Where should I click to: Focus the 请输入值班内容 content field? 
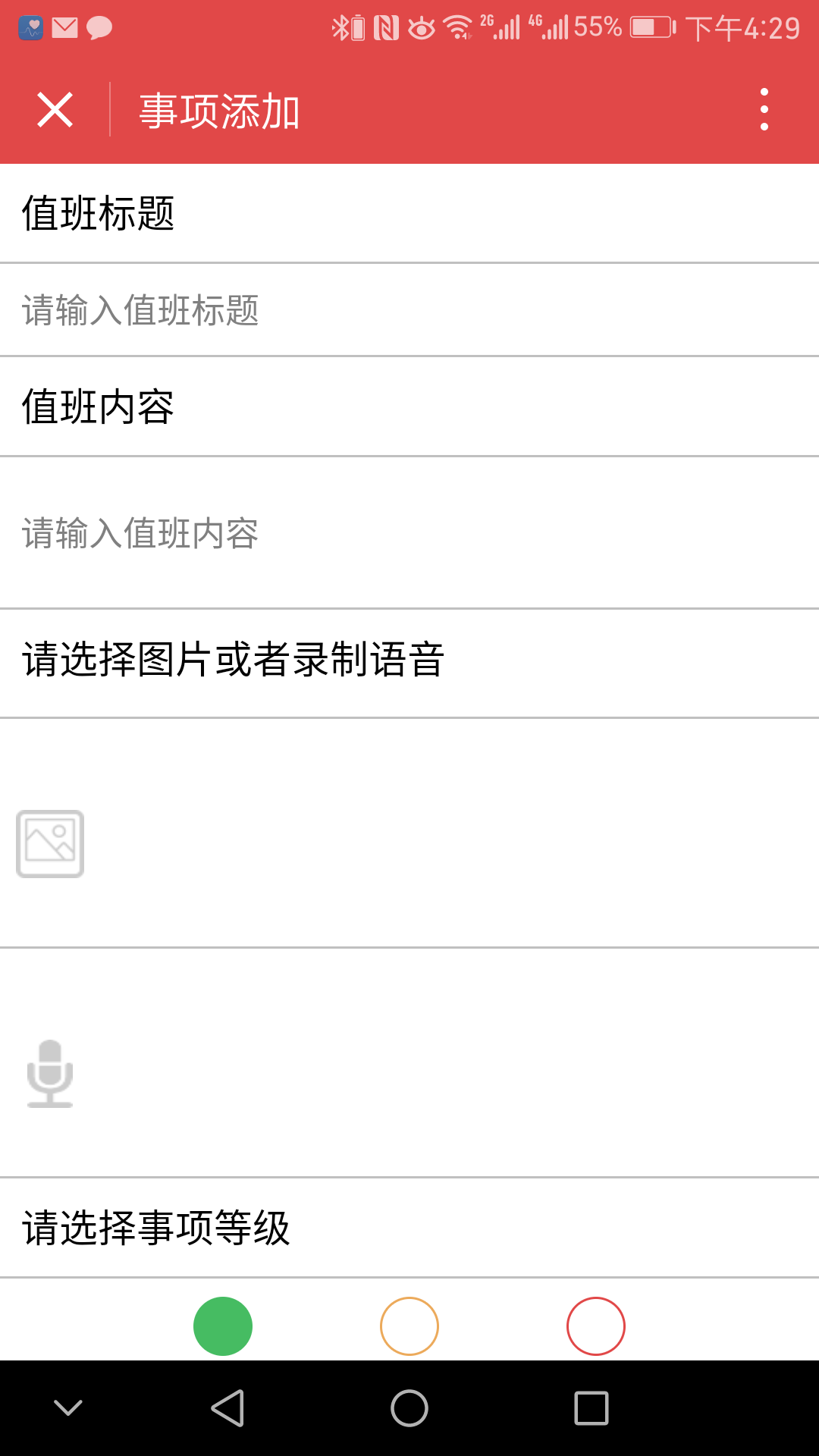tap(409, 533)
